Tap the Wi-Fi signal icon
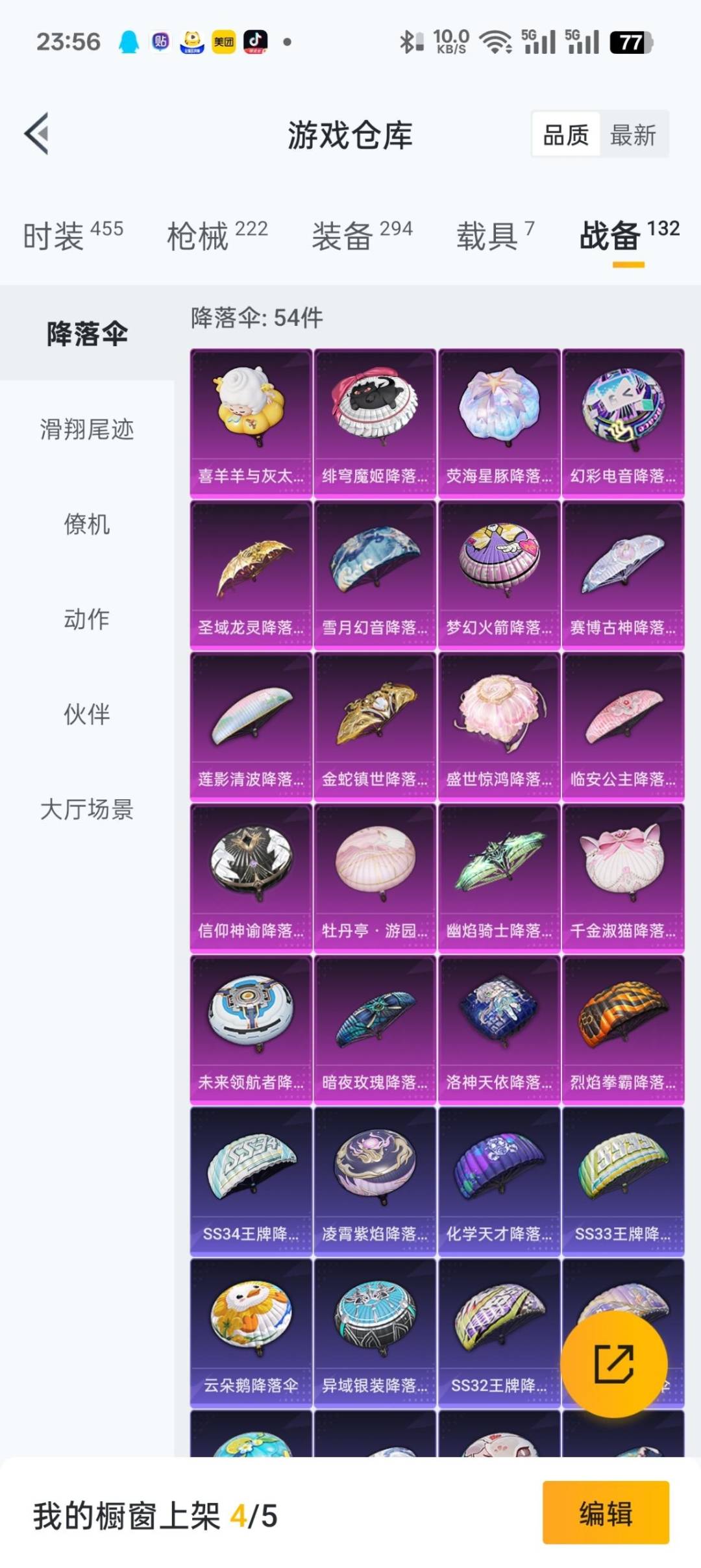Image resolution: width=701 pixels, height=1568 pixels. (x=496, y=42)
